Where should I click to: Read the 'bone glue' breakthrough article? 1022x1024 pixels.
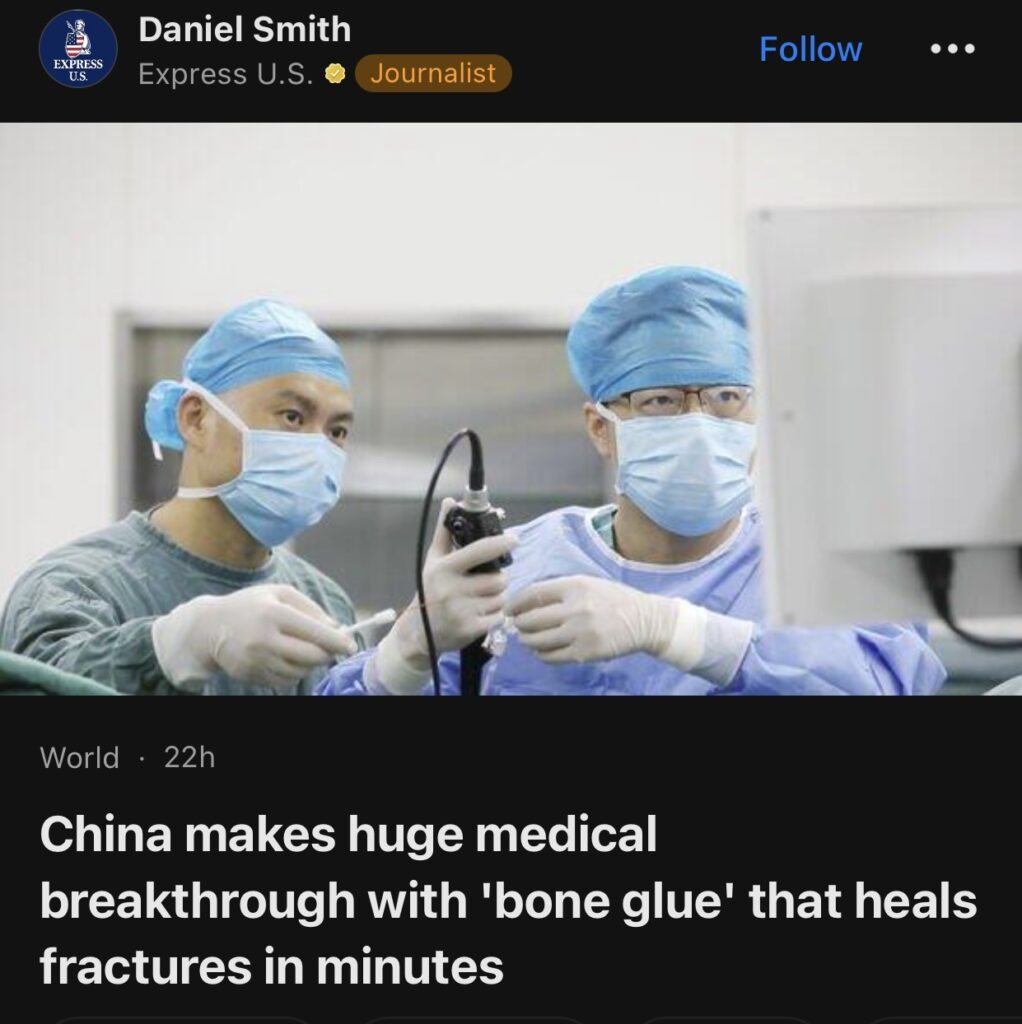click(x=508, y=901)
